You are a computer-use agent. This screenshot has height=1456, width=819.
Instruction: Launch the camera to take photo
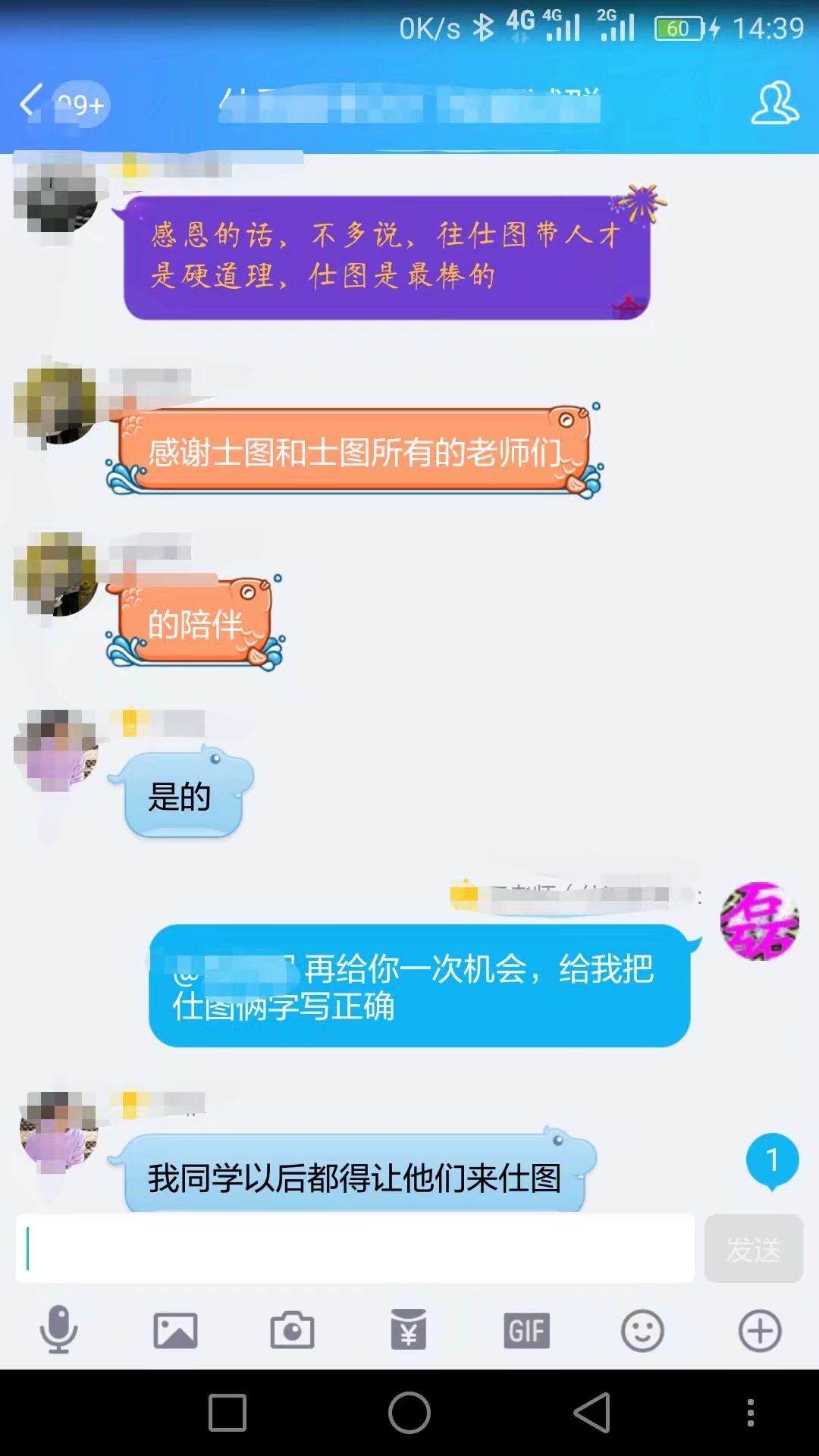click(x=292, y=1330)
